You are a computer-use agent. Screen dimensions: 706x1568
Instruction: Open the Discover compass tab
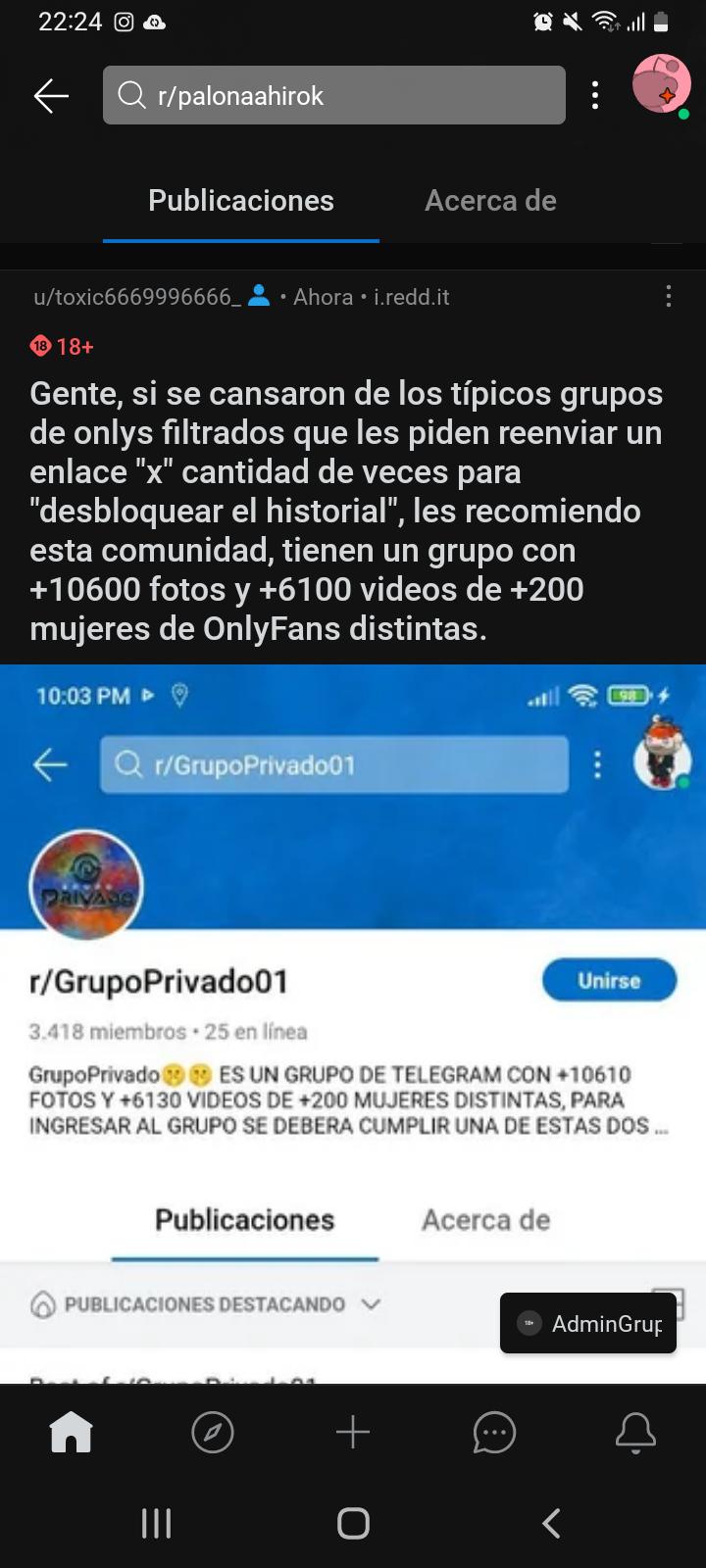tap(213, 1433)
